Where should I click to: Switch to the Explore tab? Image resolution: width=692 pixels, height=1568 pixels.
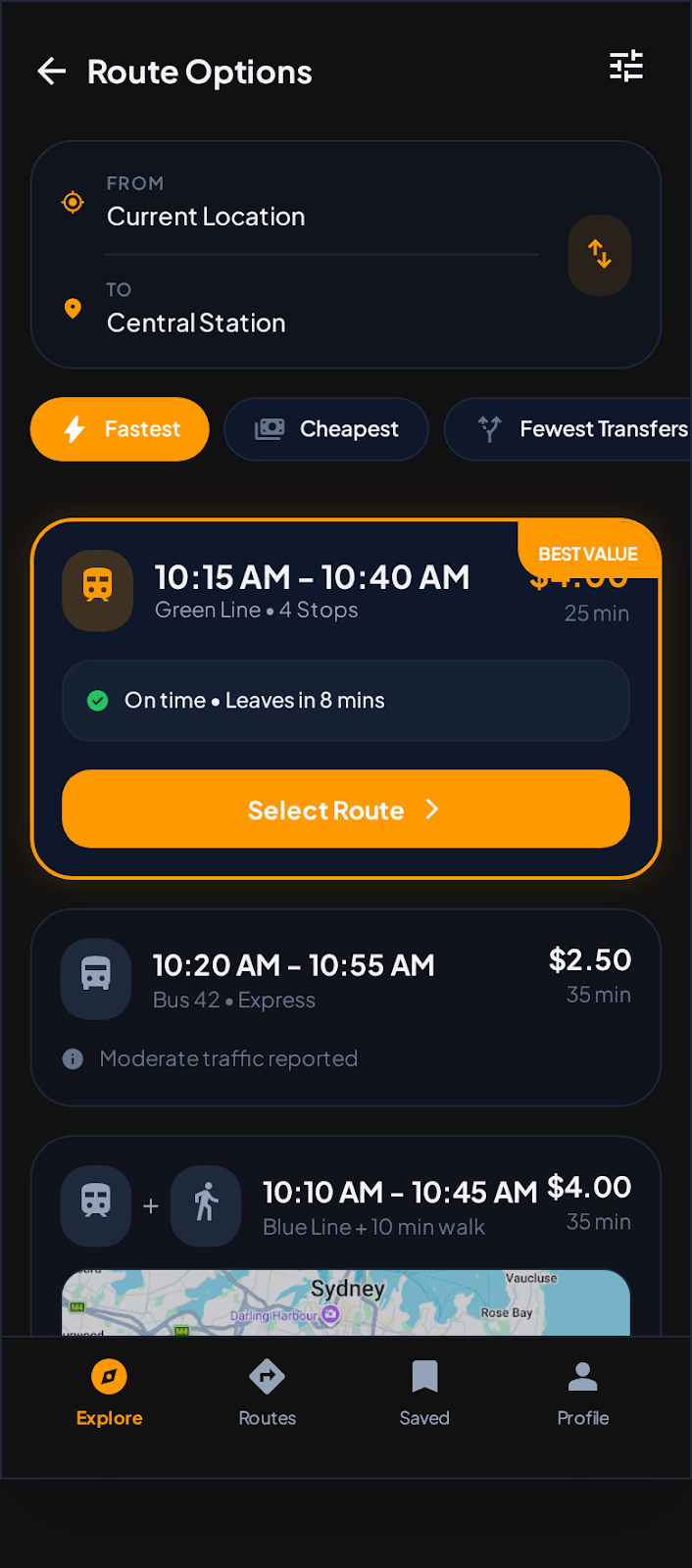pyautogui.click(x=110, y=1393)
